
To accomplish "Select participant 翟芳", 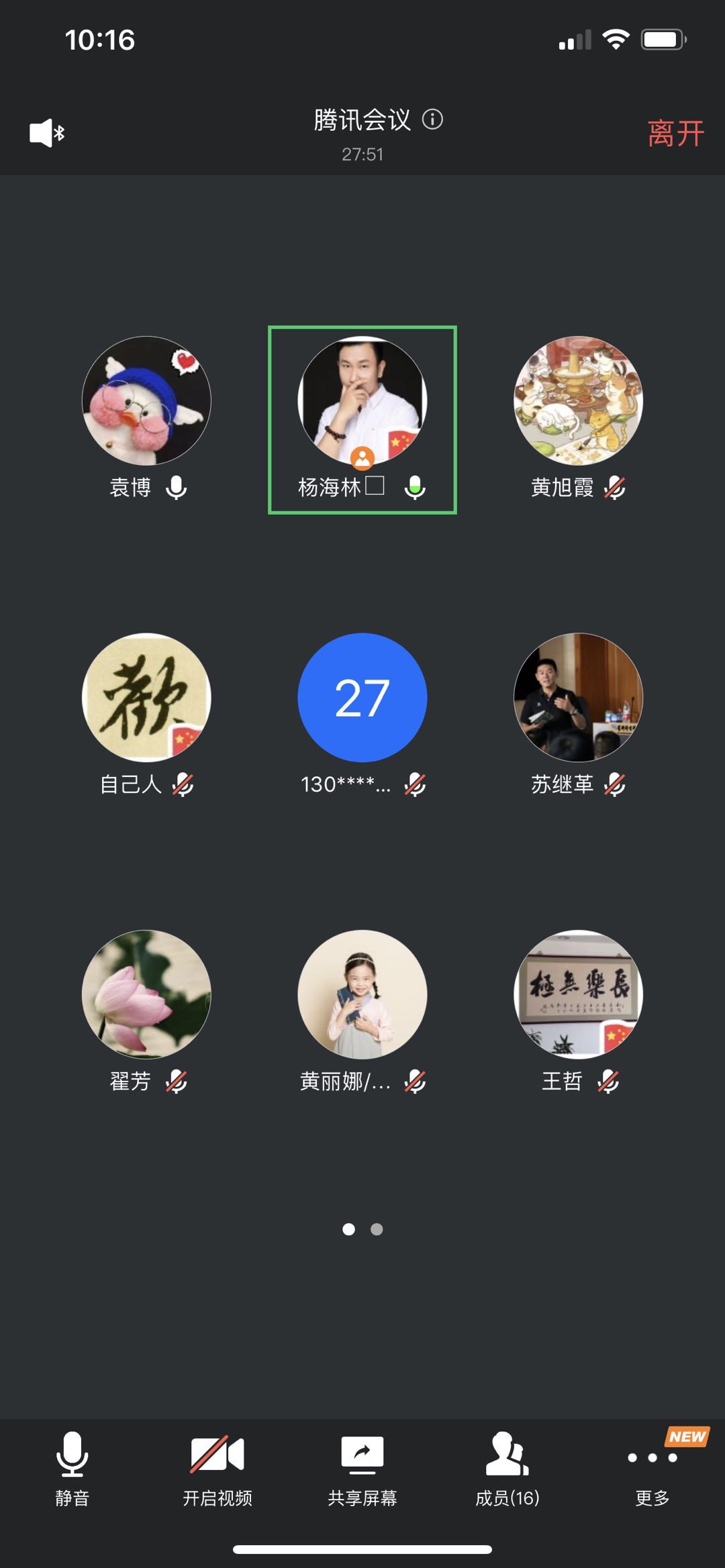I will [146, 994].
